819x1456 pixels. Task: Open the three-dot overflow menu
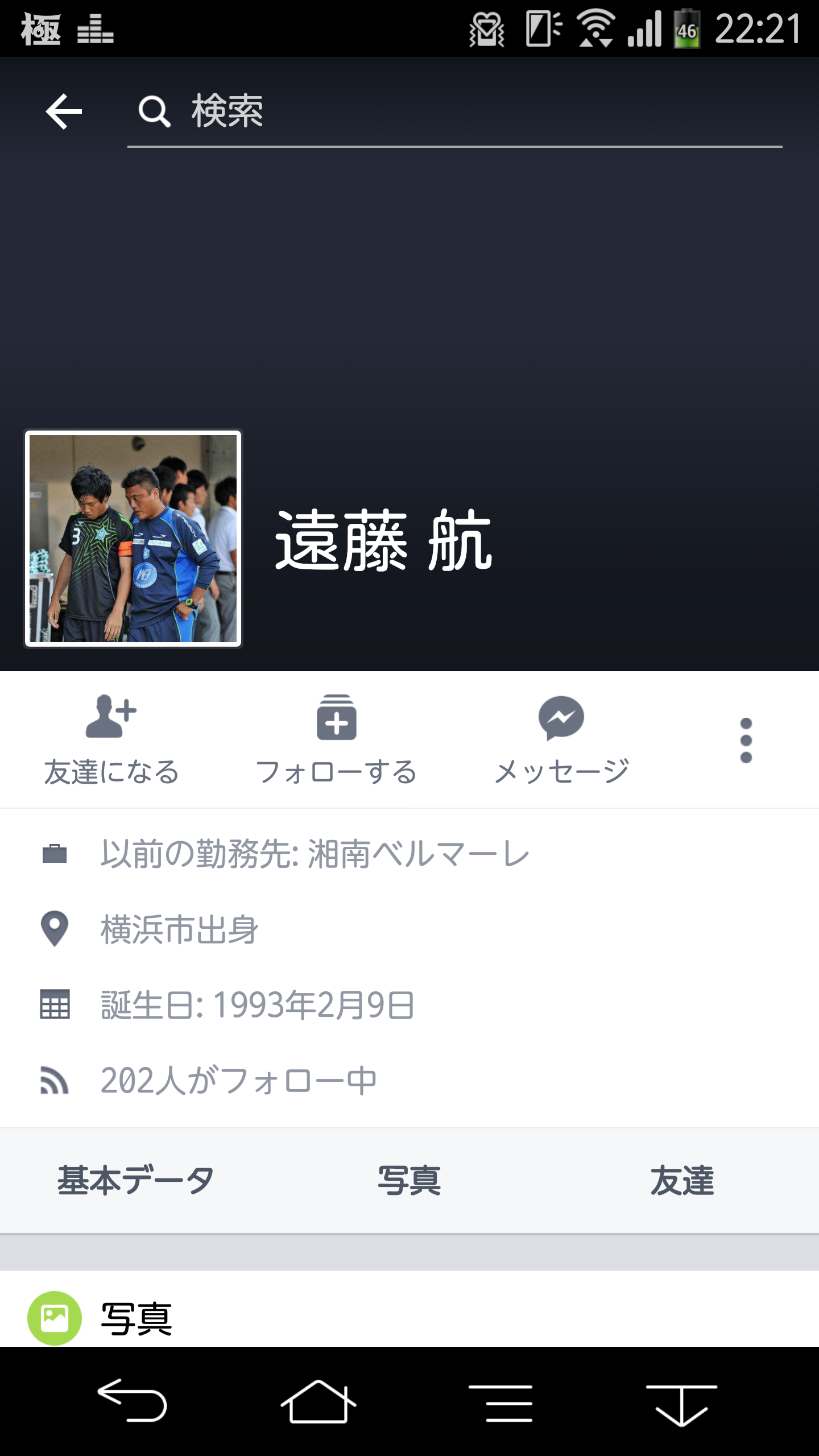(x=746, y=740)
